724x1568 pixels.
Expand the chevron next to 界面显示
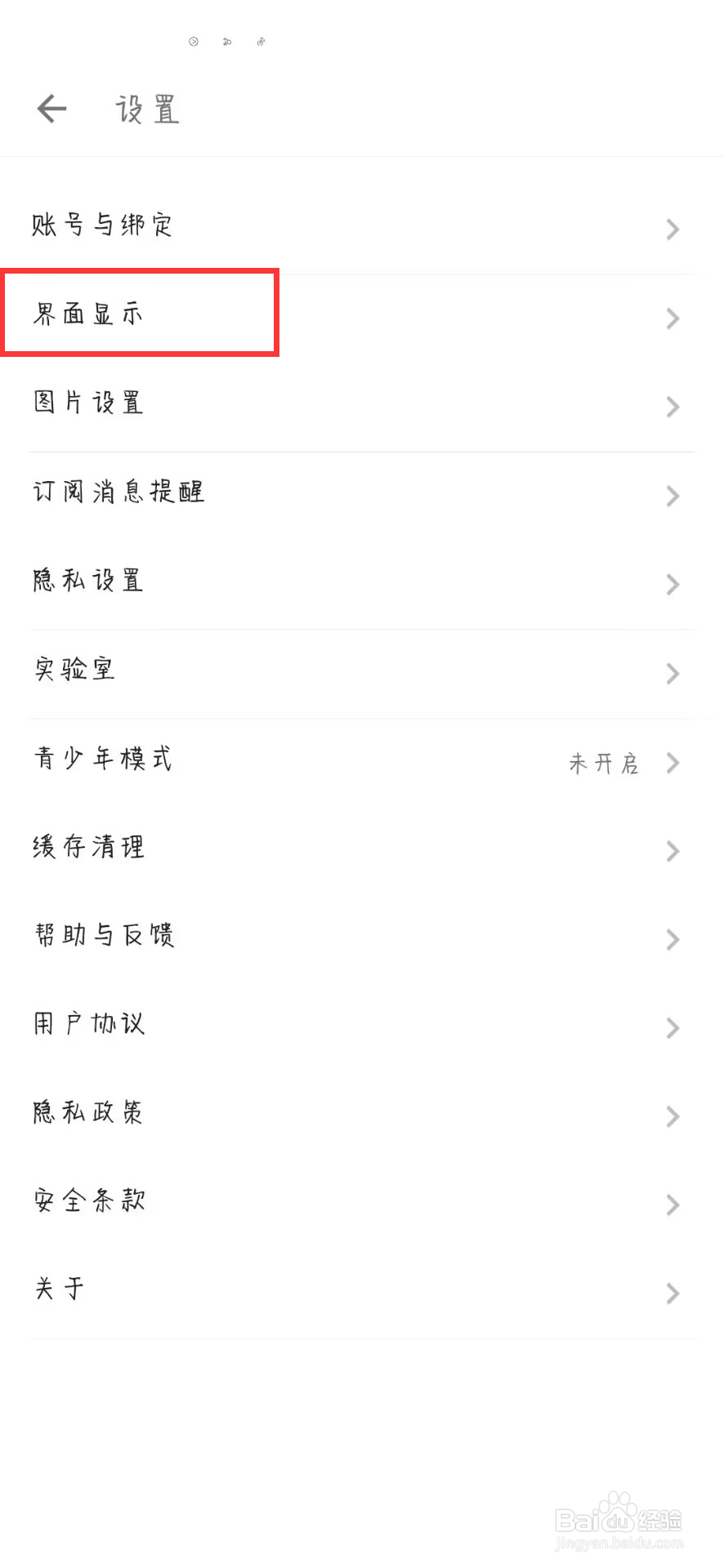click(x=672, y=318)
